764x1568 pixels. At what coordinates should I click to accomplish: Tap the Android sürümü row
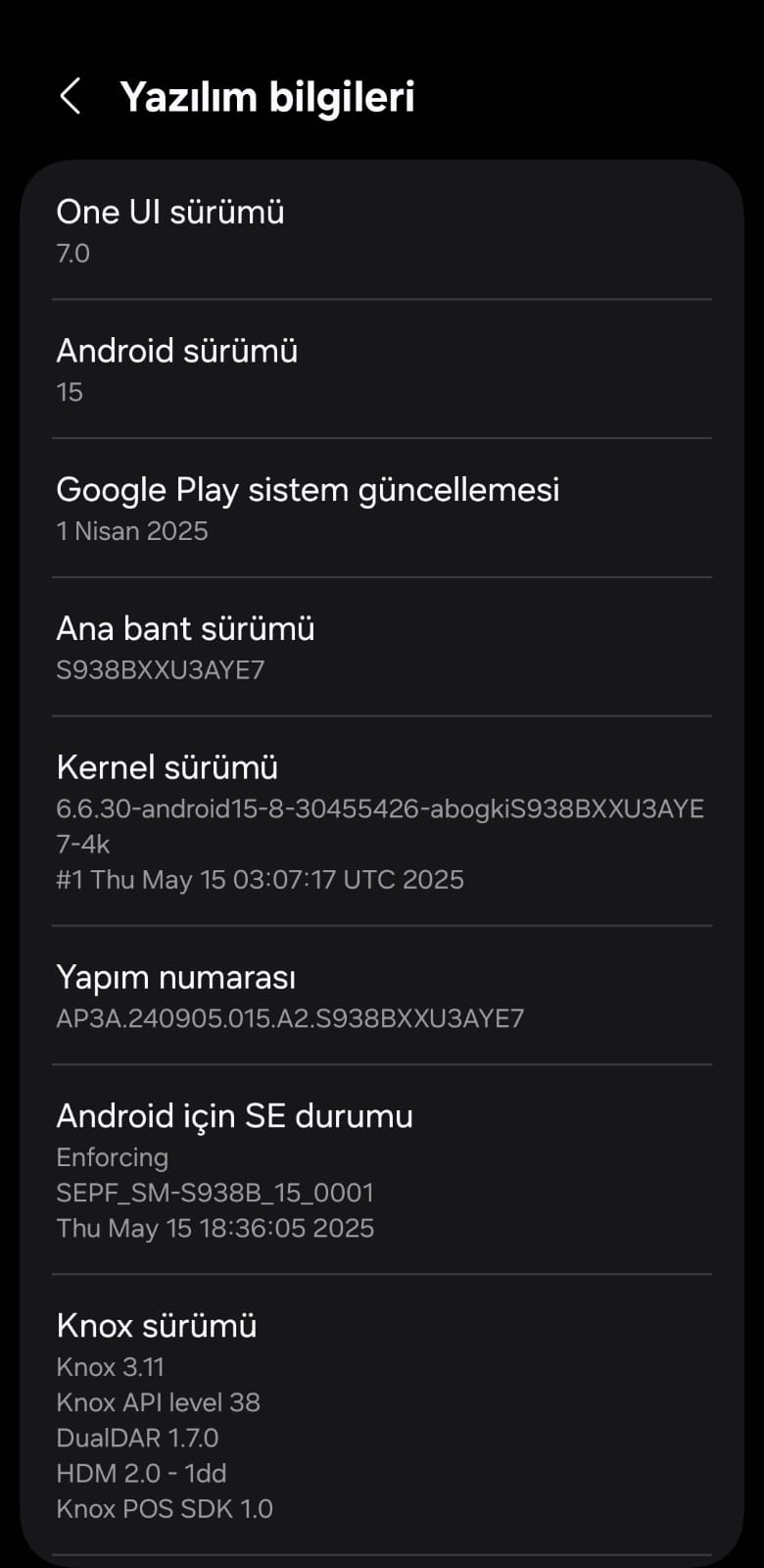point(382,368)
